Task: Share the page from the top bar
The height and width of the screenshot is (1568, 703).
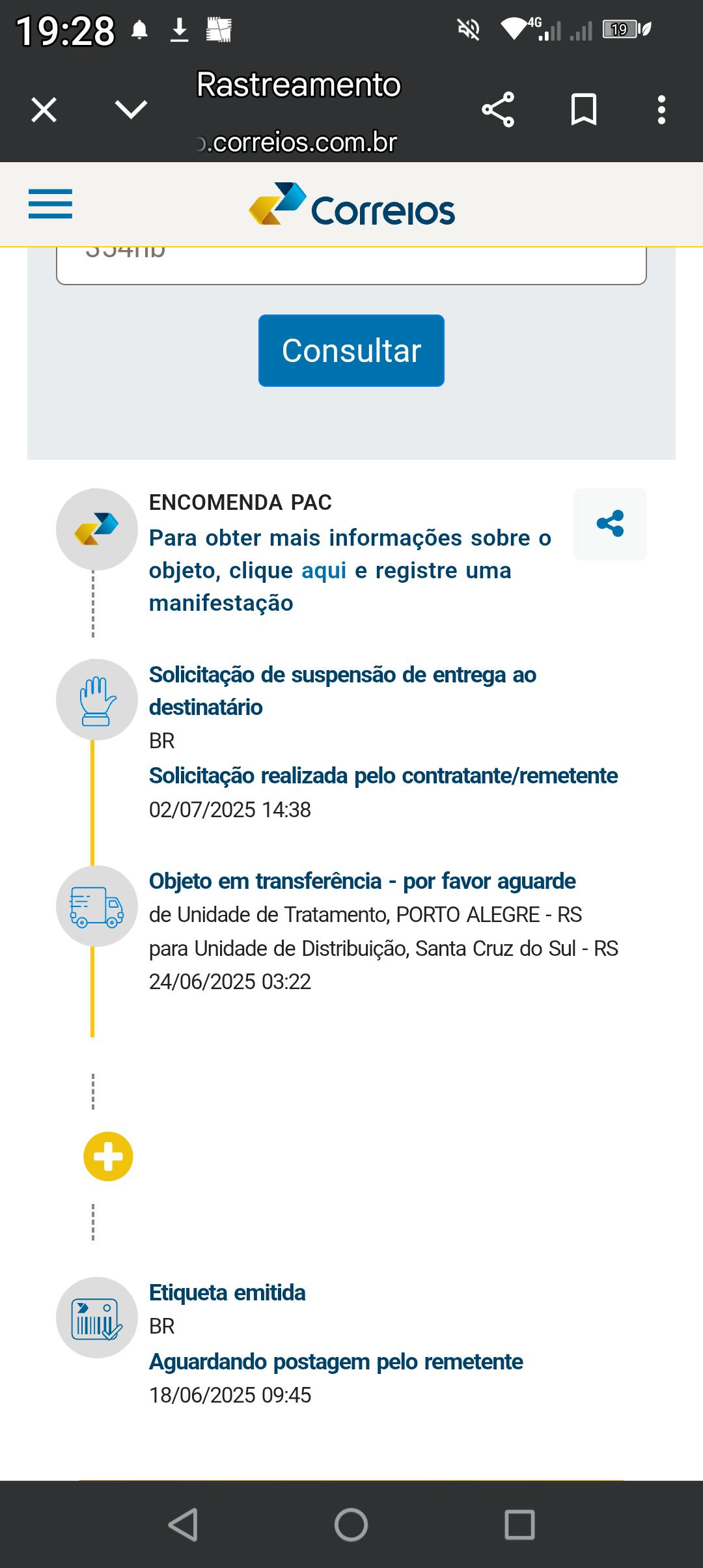Action: coord(498,109)
